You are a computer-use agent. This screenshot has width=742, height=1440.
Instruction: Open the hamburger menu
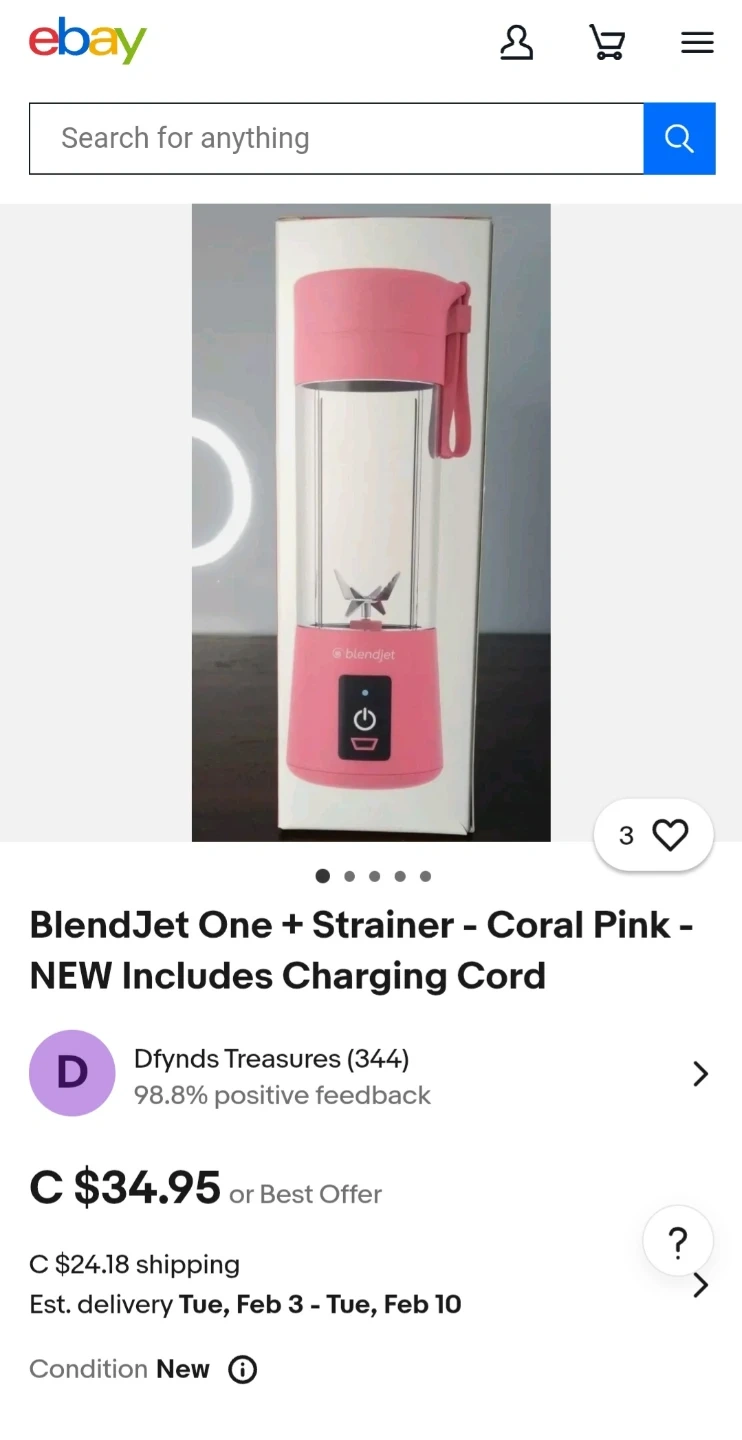click(697, 43)
